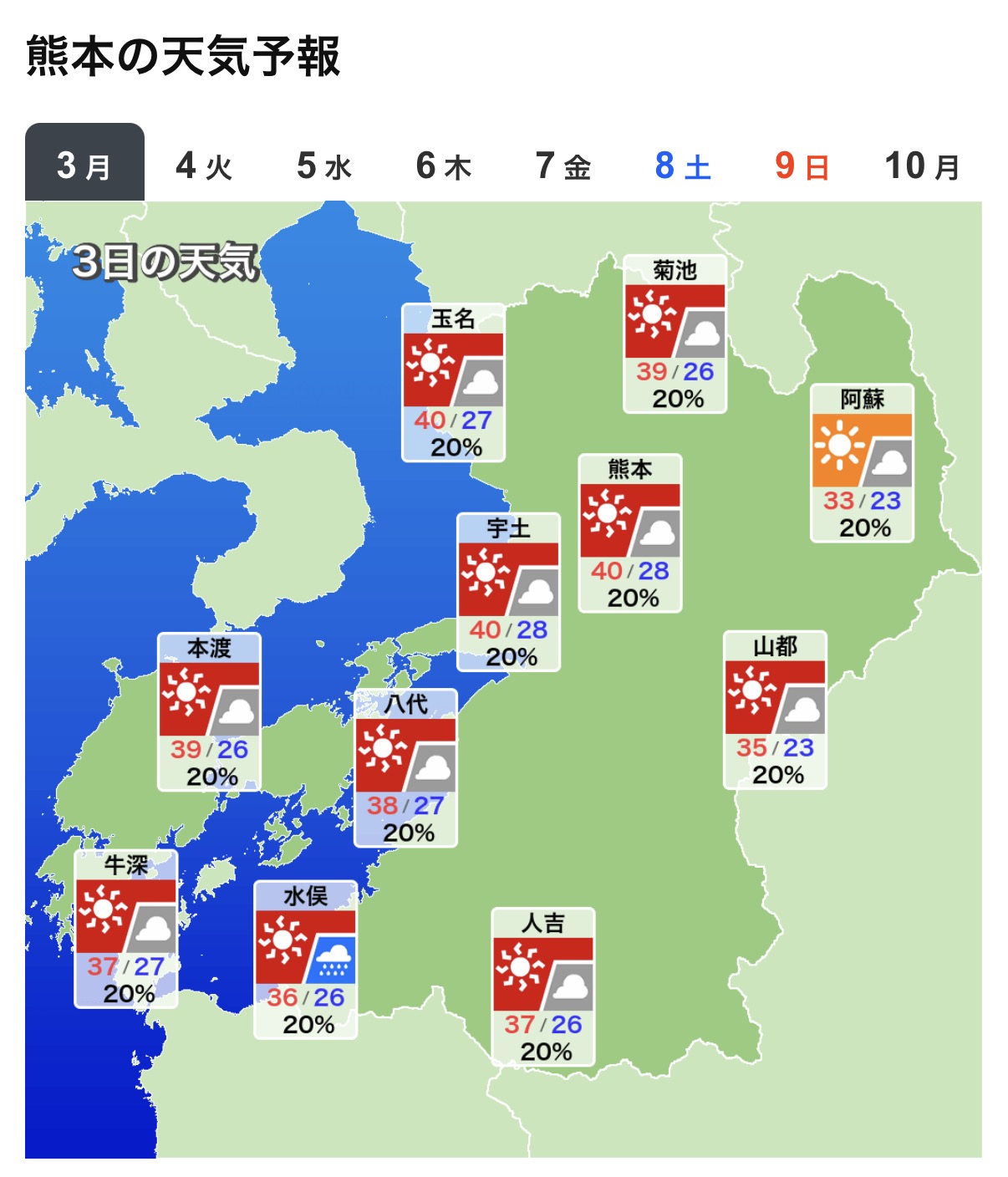
Task: Show the 6 木 forecast
Action: pyautogui.click(x=444, y=166)
